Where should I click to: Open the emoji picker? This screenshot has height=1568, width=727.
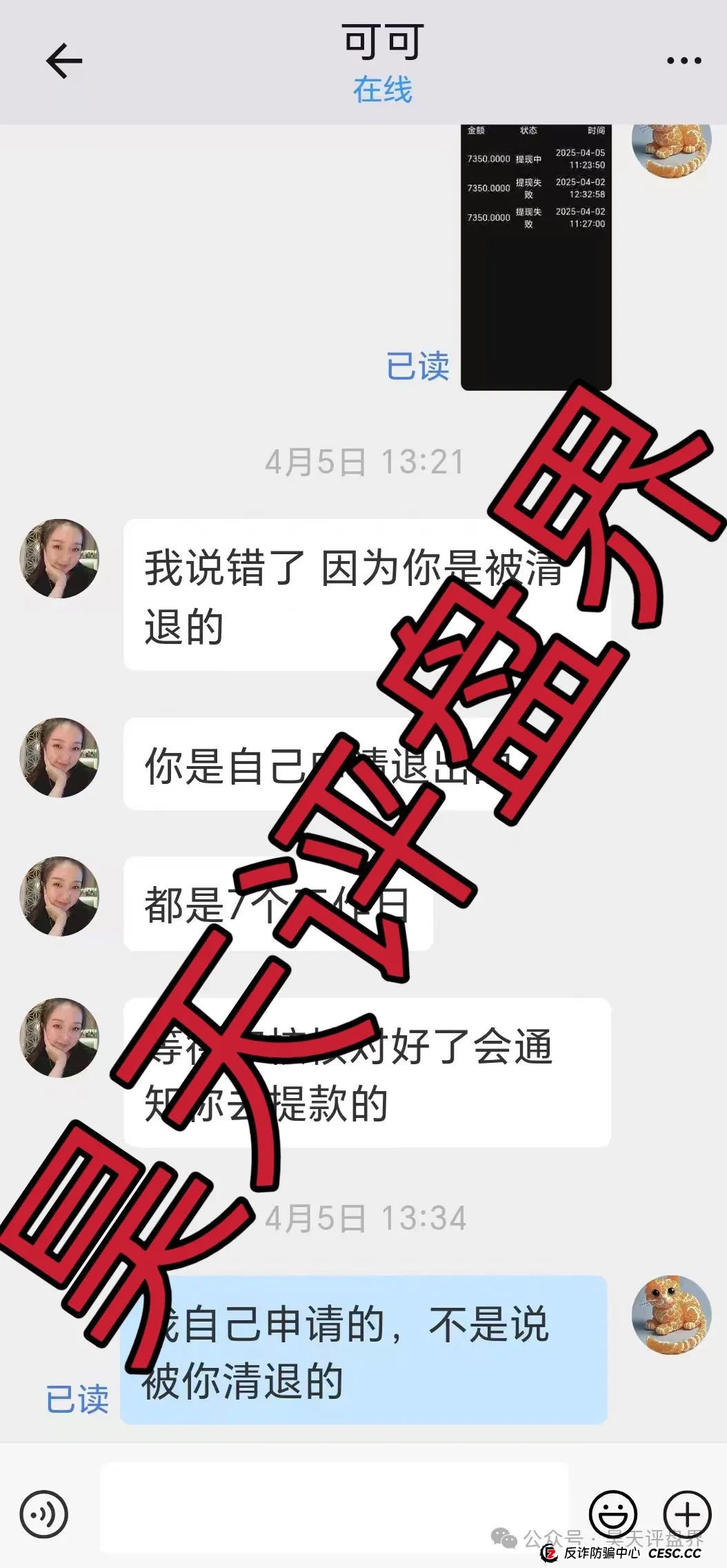coord(613,1514)
